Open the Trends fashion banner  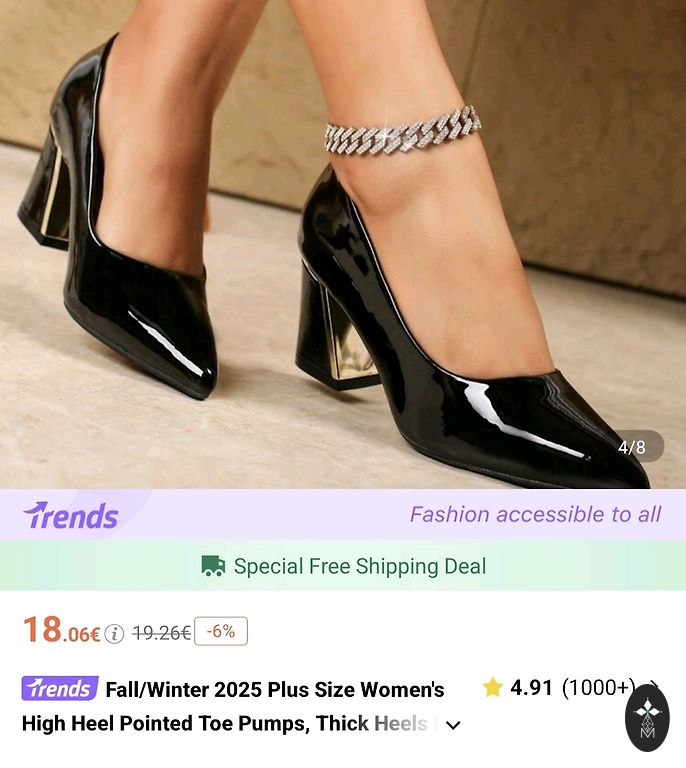pyautogui.click(x=343, y=515)
